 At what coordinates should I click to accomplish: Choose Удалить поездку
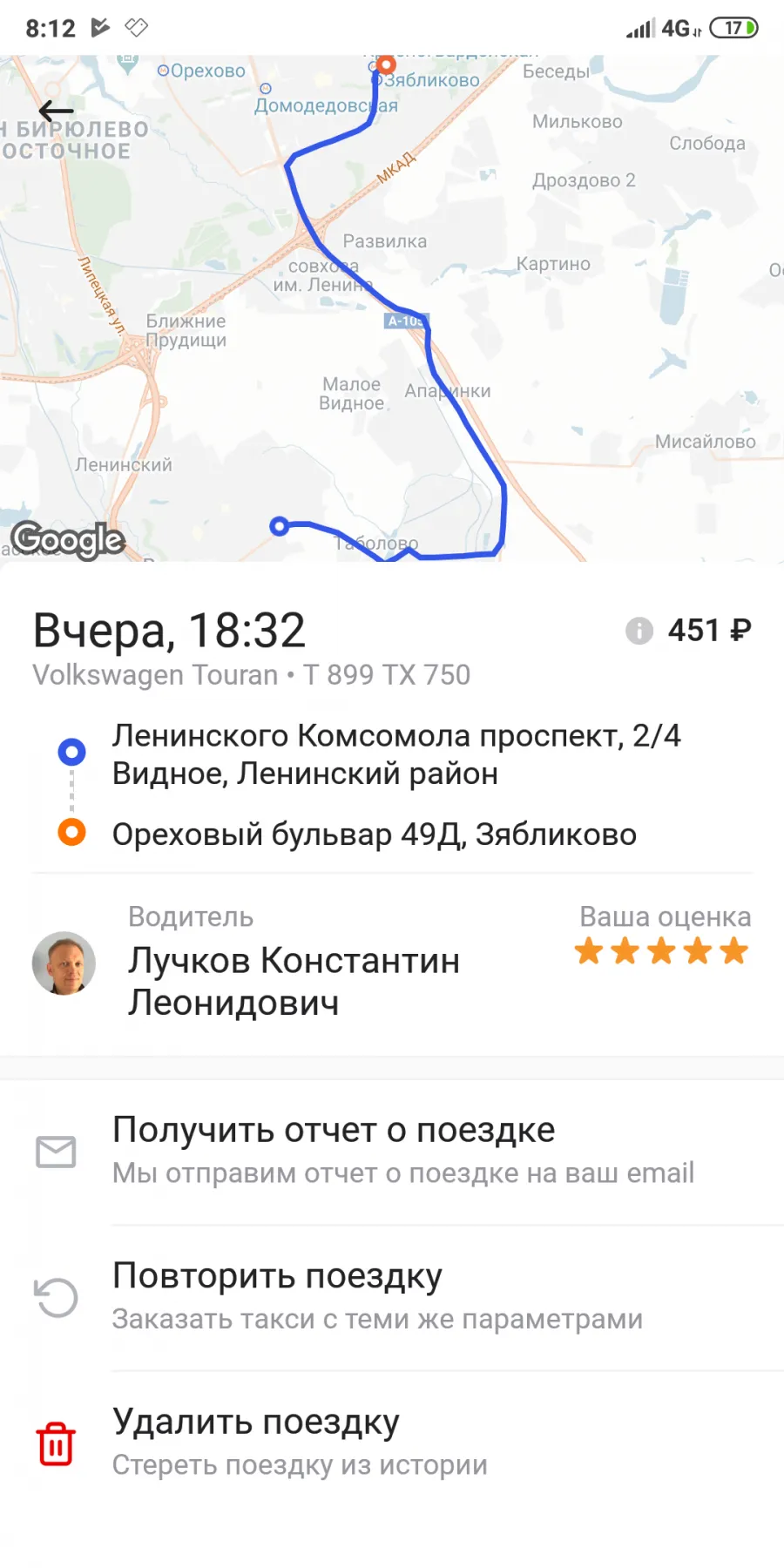click(x=392, y=1443)
